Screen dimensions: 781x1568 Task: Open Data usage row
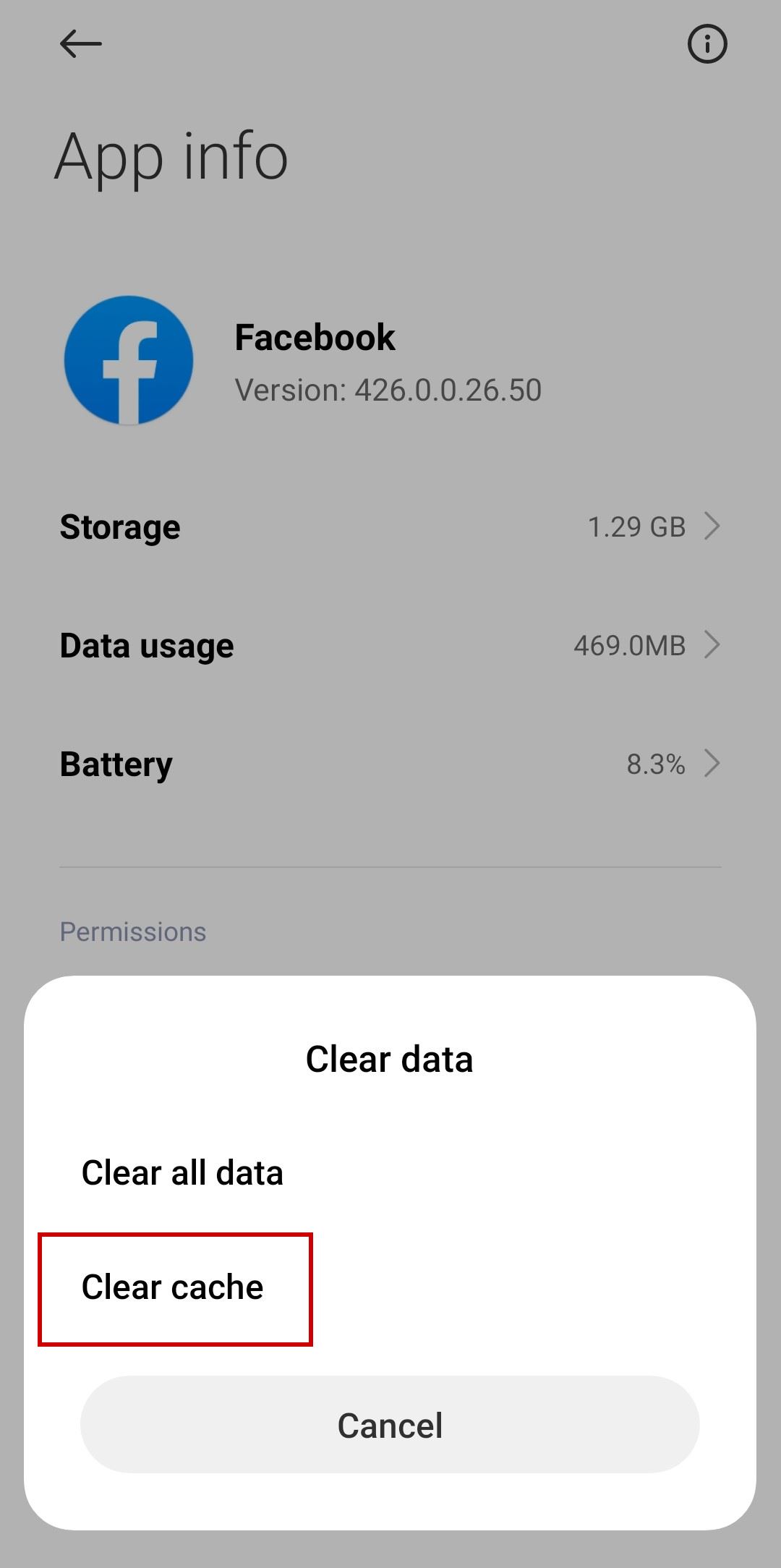coord(390,645)
